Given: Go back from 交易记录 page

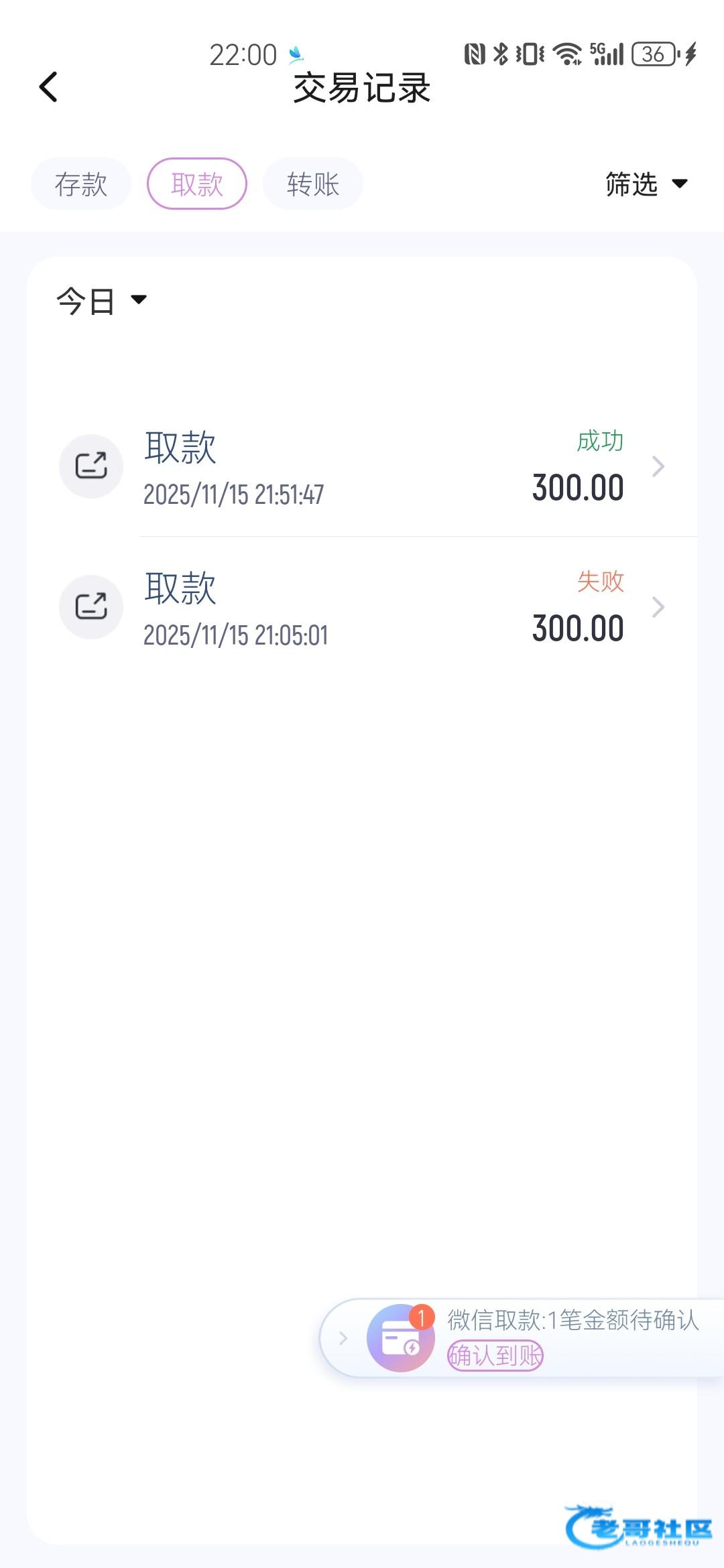Looking at the screenshot, I should 48,87.
